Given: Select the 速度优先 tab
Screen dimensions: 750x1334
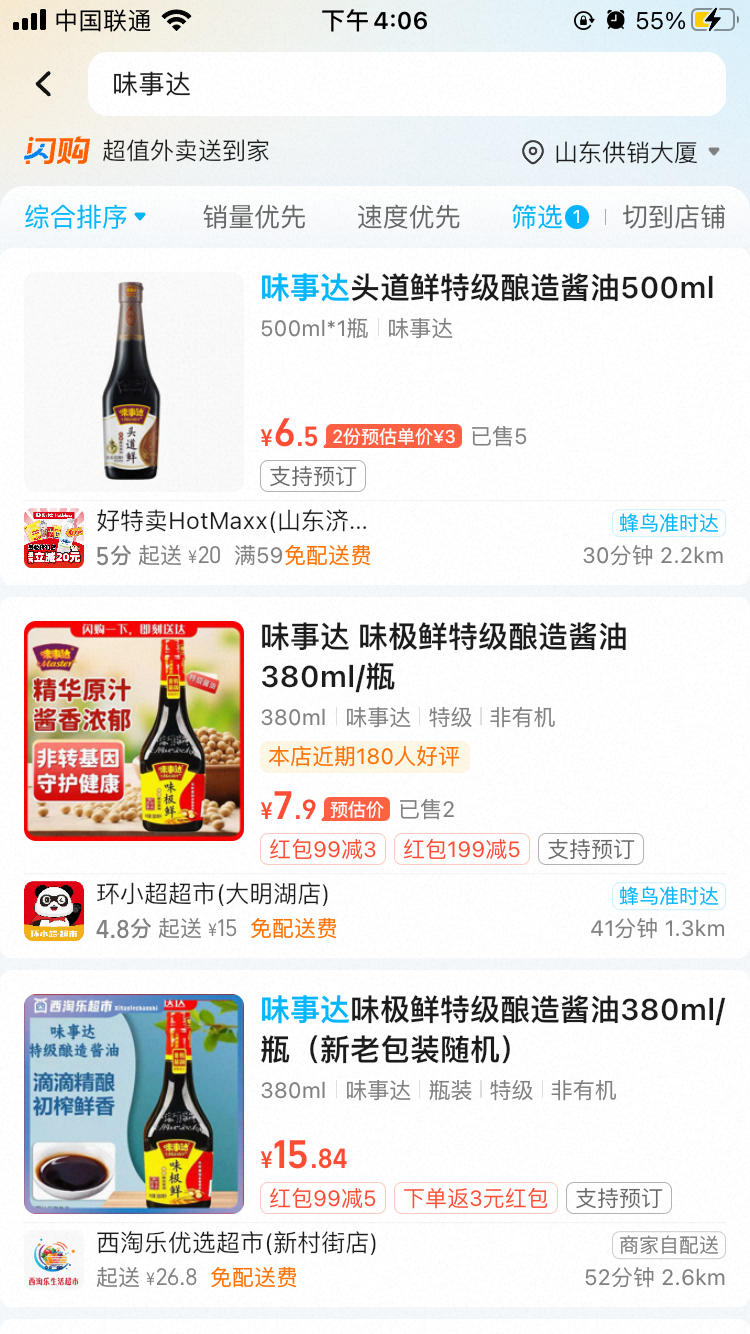Looking at the screenshot, I should click(x=407, y=218).
